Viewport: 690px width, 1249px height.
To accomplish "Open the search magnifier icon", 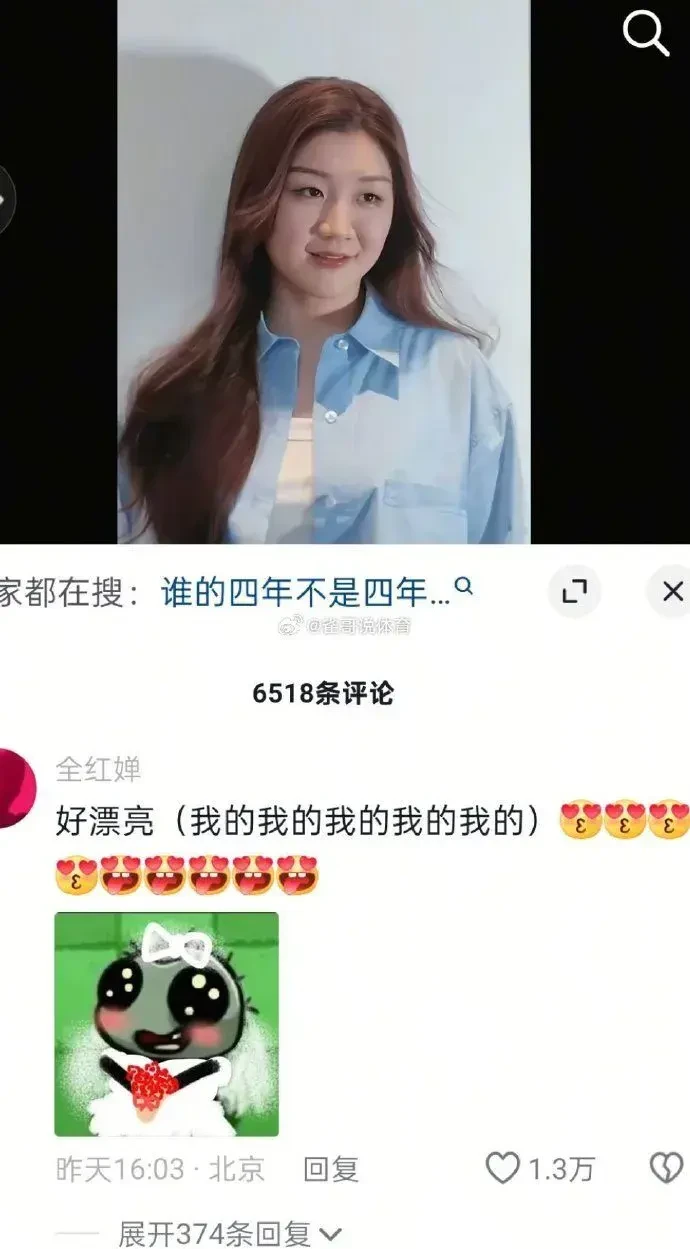I will pyautogui.click(x=645, y=34).
